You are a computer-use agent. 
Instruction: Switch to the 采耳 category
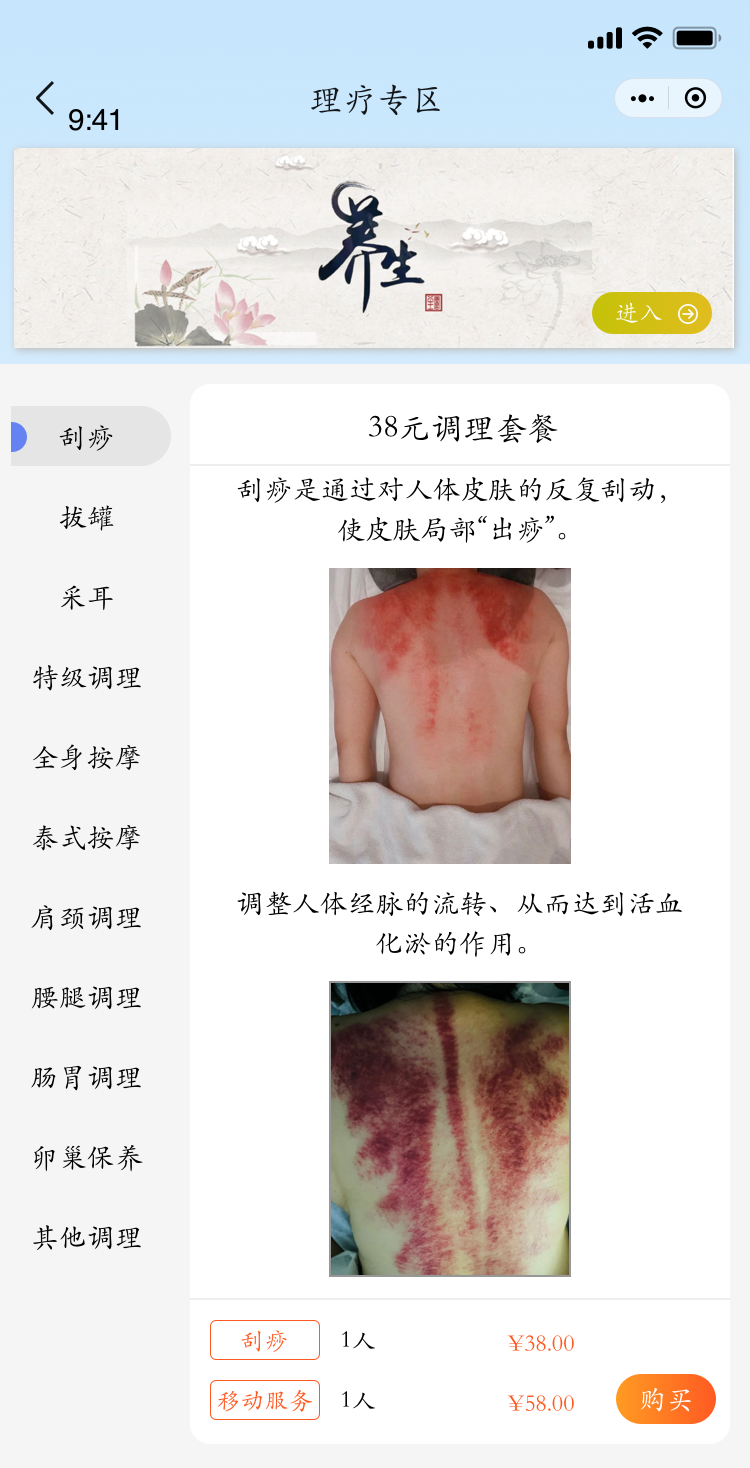coord(87,597)
